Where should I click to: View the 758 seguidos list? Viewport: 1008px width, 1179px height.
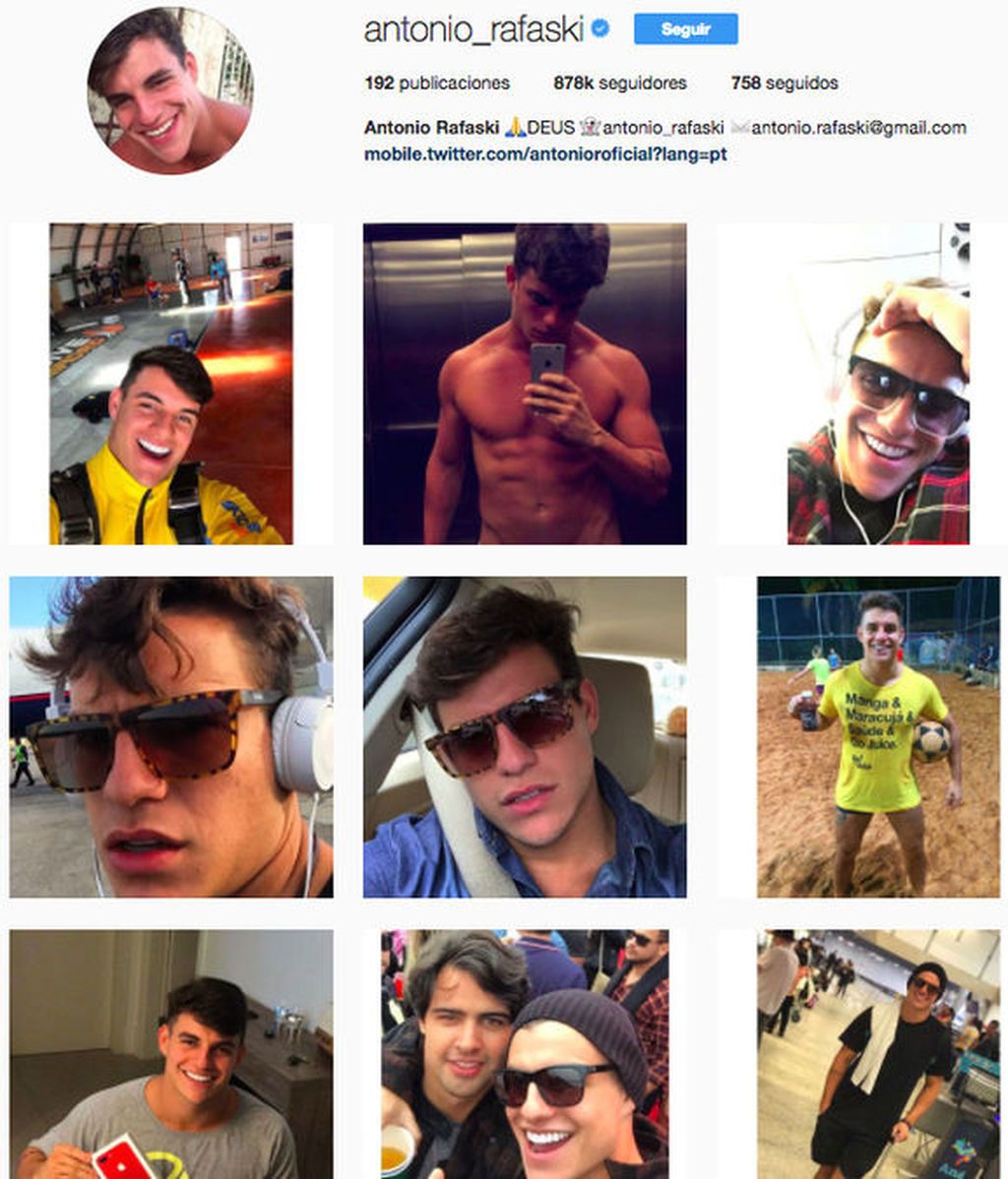[x=784, y=84]
